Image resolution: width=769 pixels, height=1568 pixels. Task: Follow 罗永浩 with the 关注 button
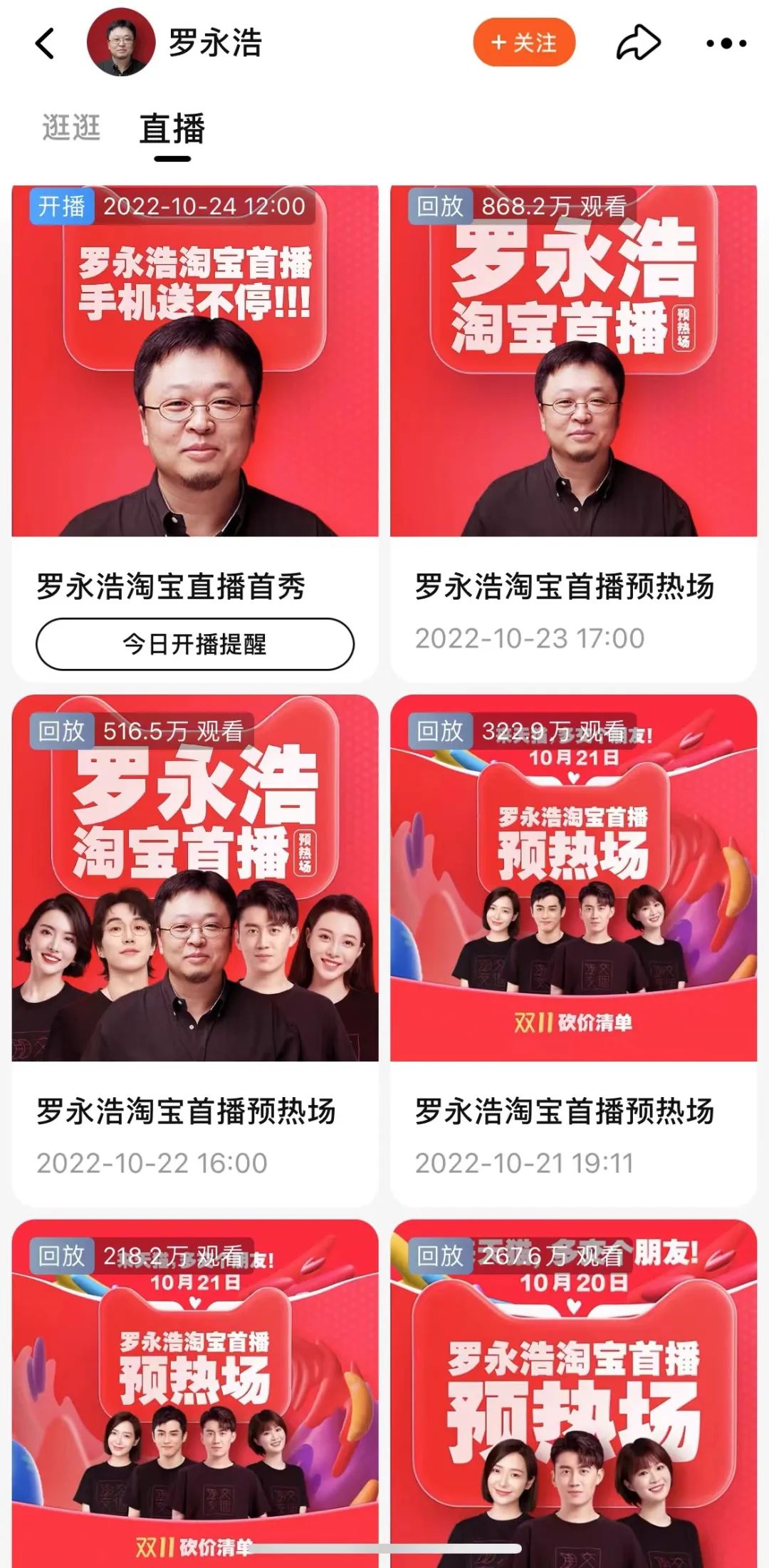(524, 43)
